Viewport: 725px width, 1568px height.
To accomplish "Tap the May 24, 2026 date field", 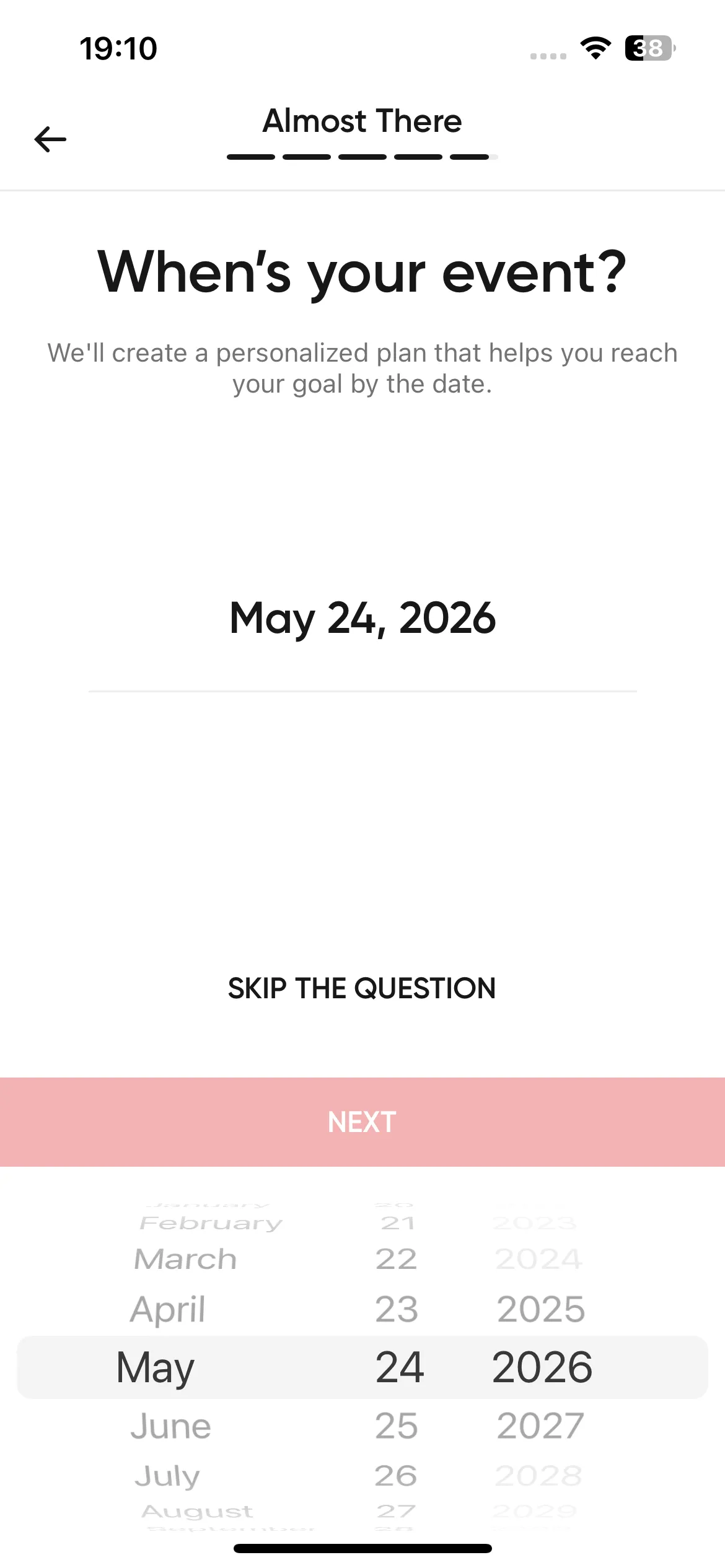I will coord(362,619).
